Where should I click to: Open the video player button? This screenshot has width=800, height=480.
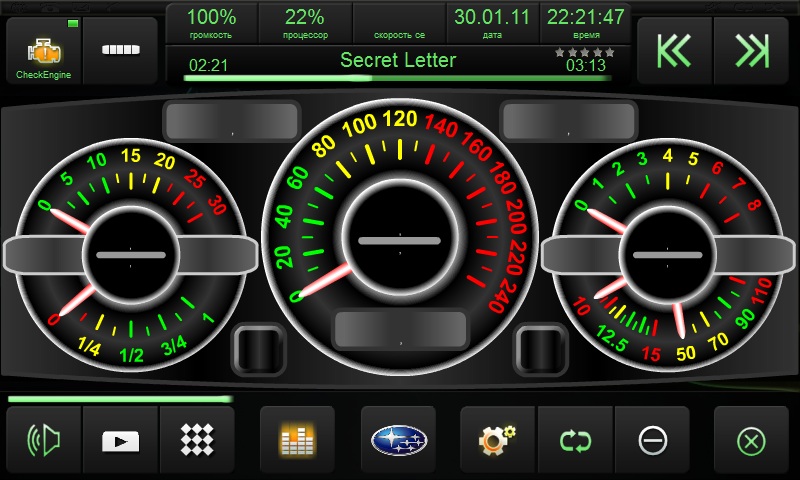point(121,440)
